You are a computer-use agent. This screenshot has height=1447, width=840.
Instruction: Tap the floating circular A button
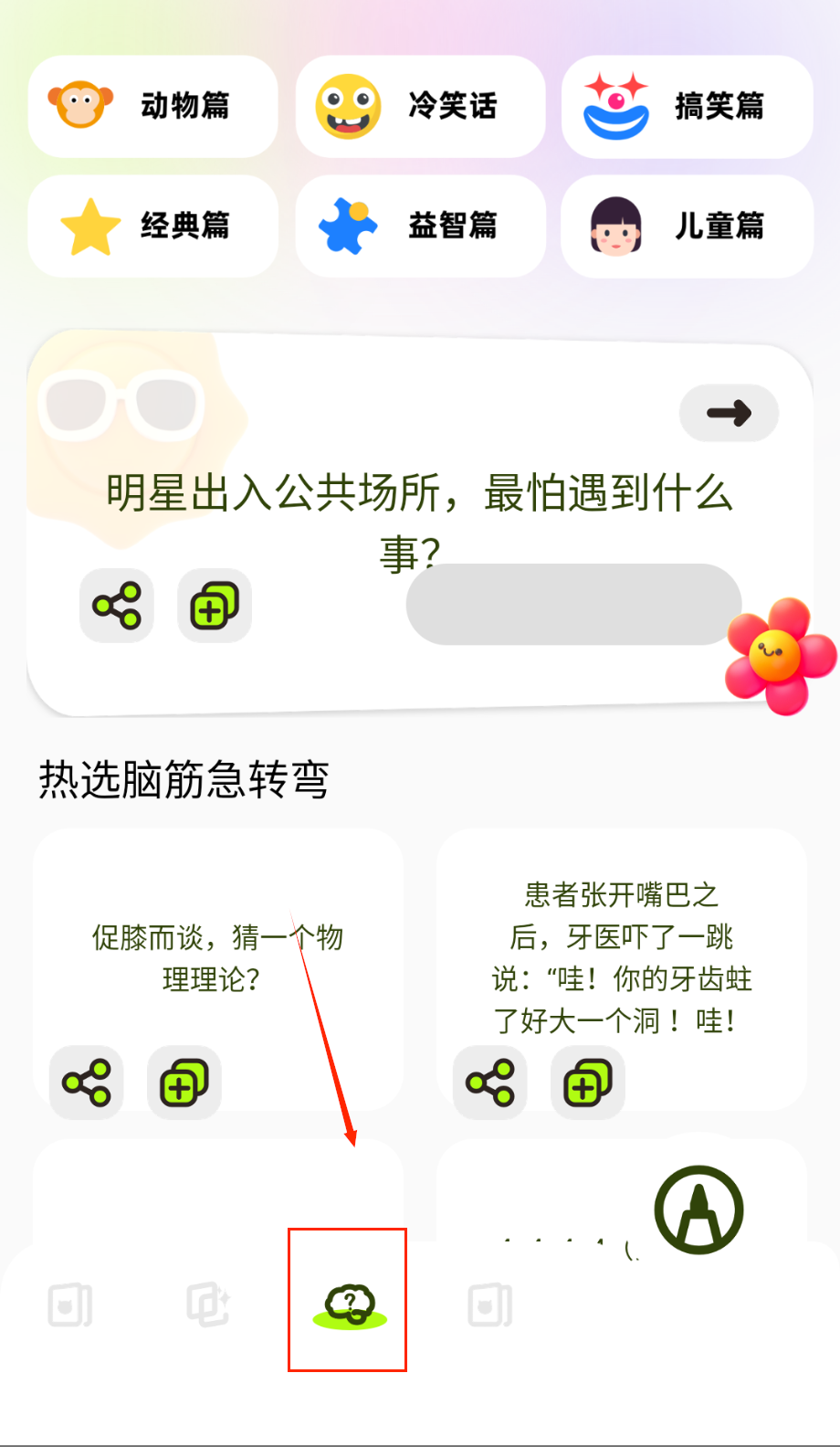(699, 1210)
